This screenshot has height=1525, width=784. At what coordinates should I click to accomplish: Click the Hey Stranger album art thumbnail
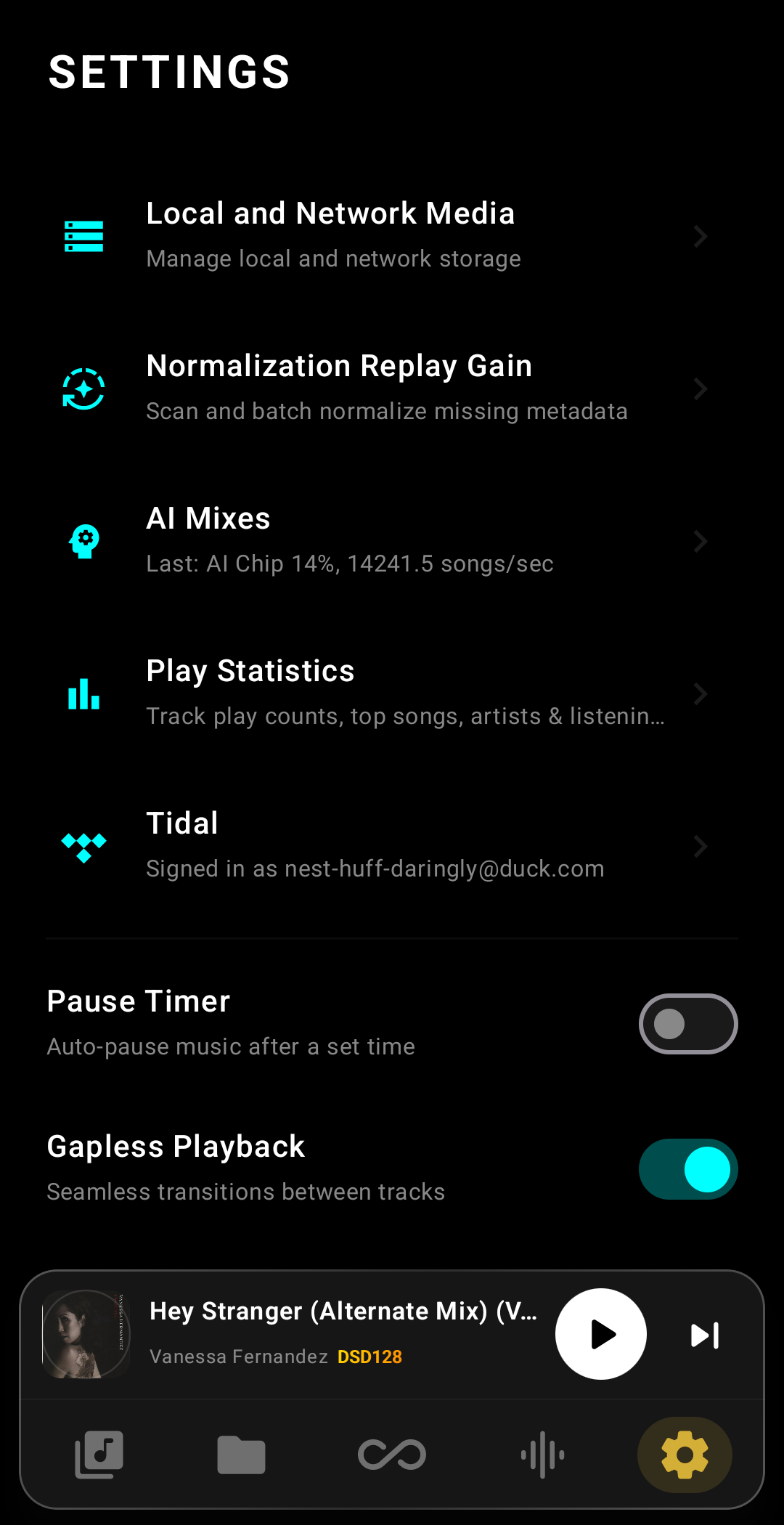[x=85, y=1333]
